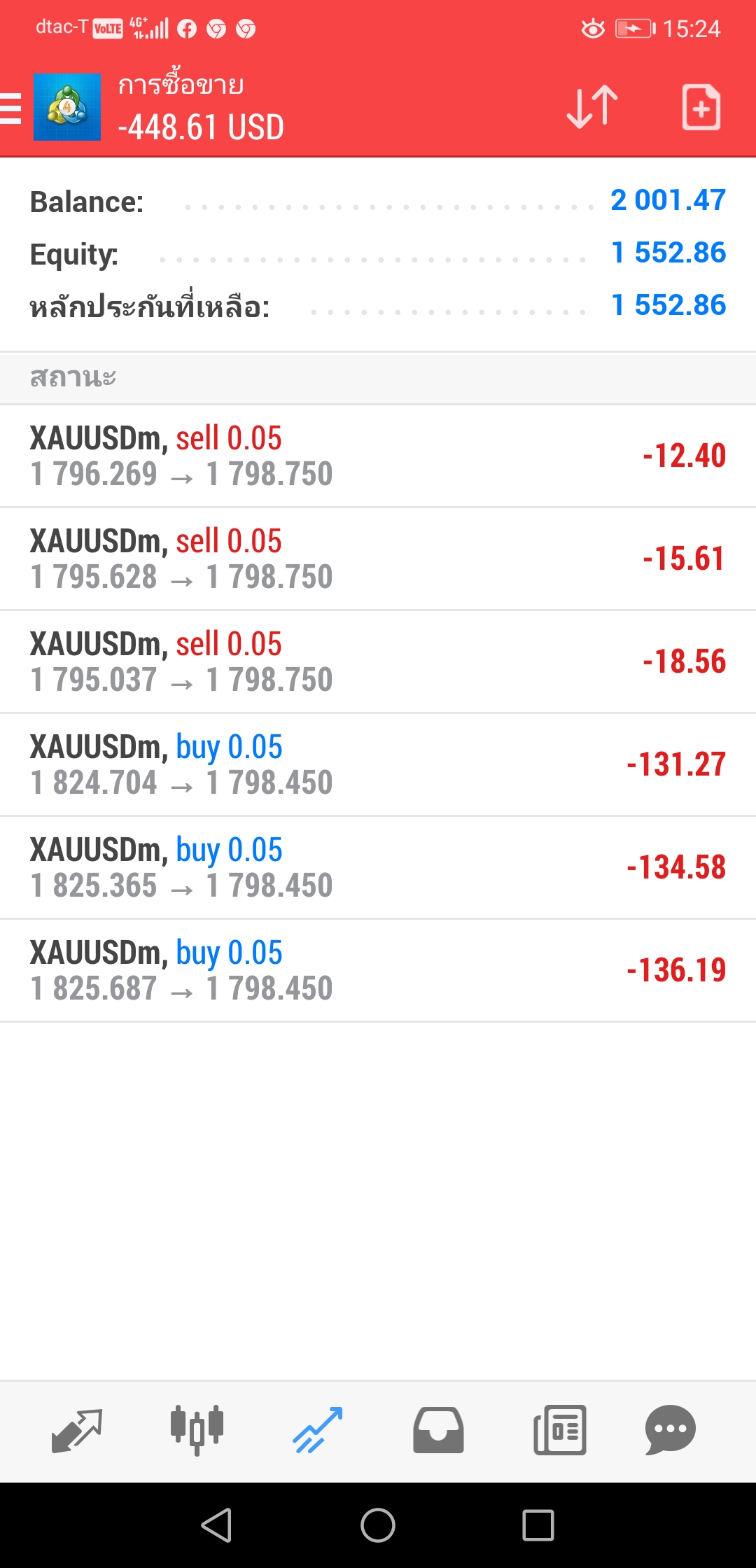
Task: Select the Trade tab
Action: coord(318,1431)
